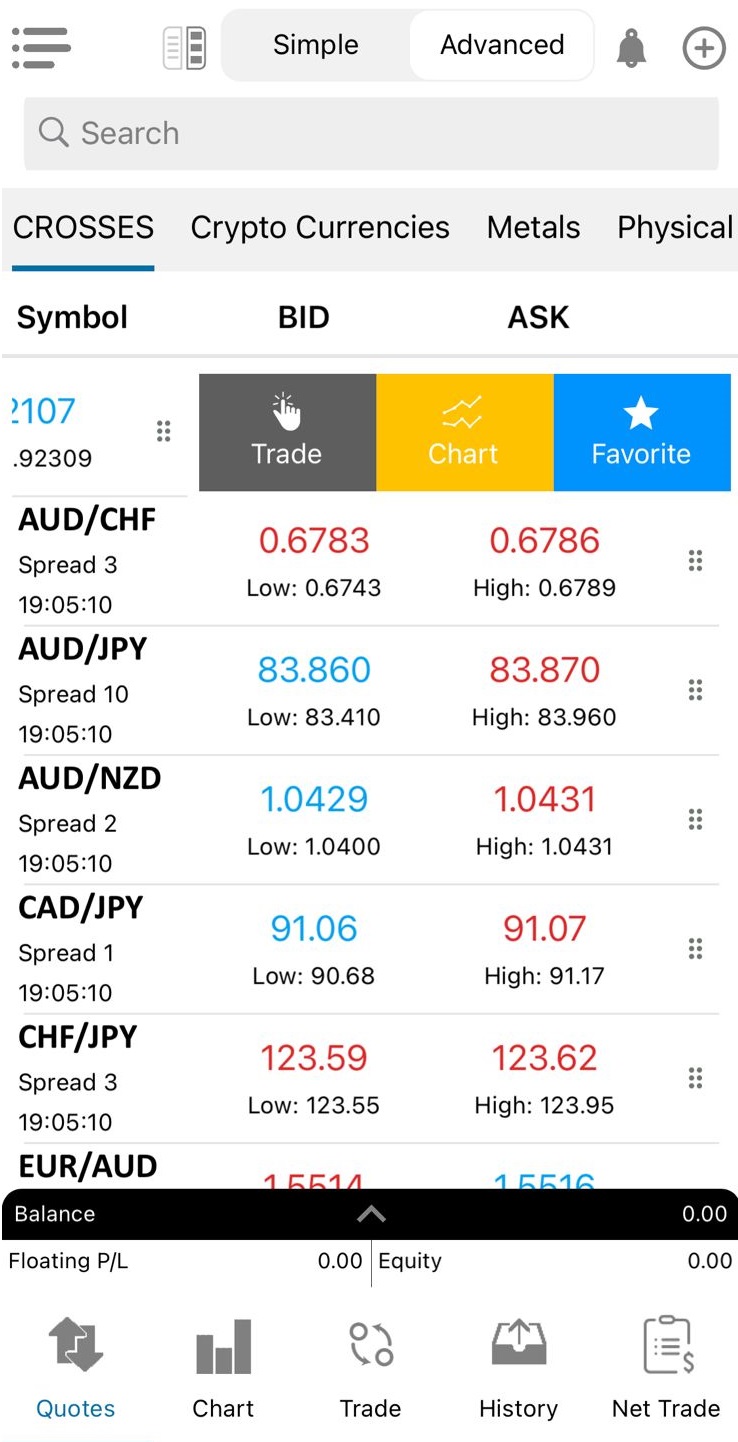Open the hamburger menu
Image resolution: width=738 pixels, height=1442 pixels.
point(41,46)
